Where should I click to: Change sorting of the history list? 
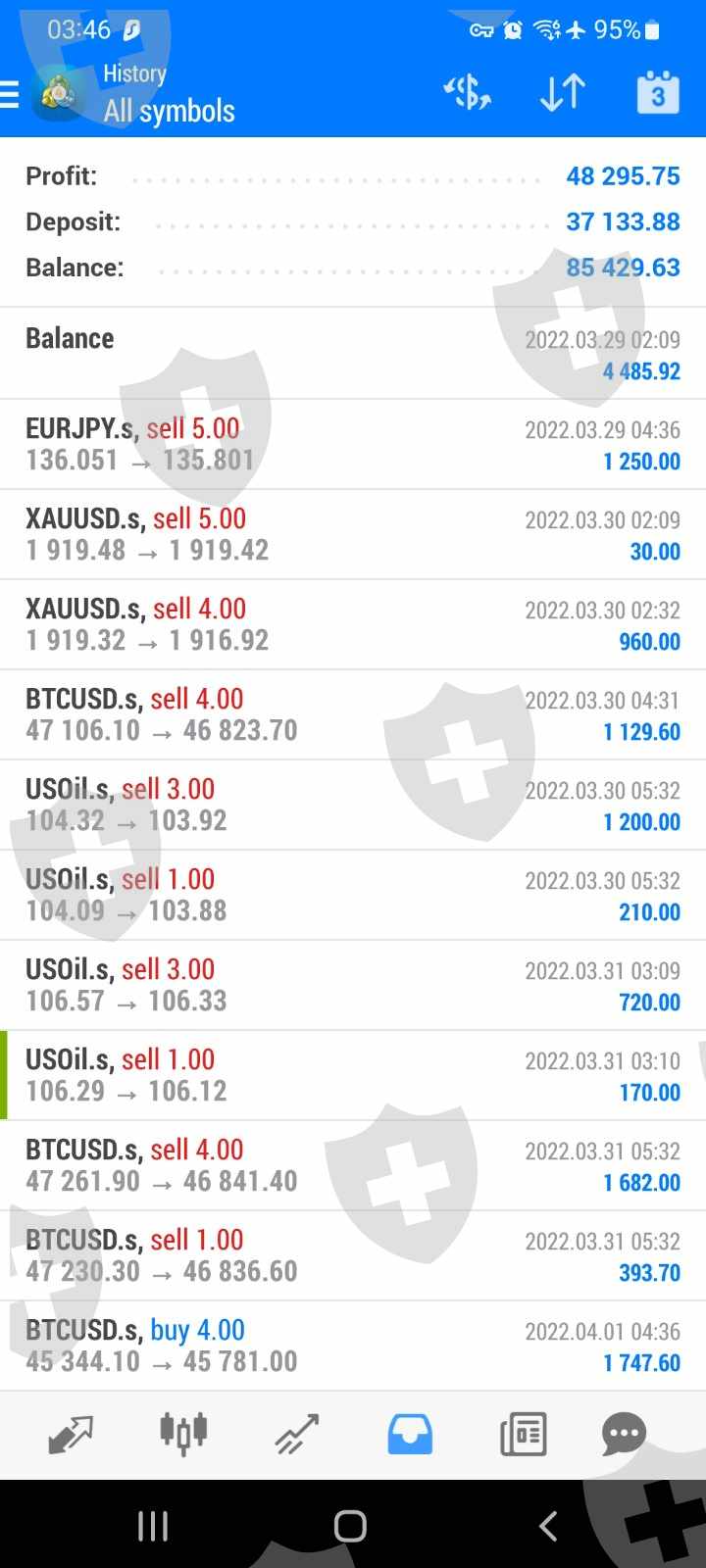[563, 93]
